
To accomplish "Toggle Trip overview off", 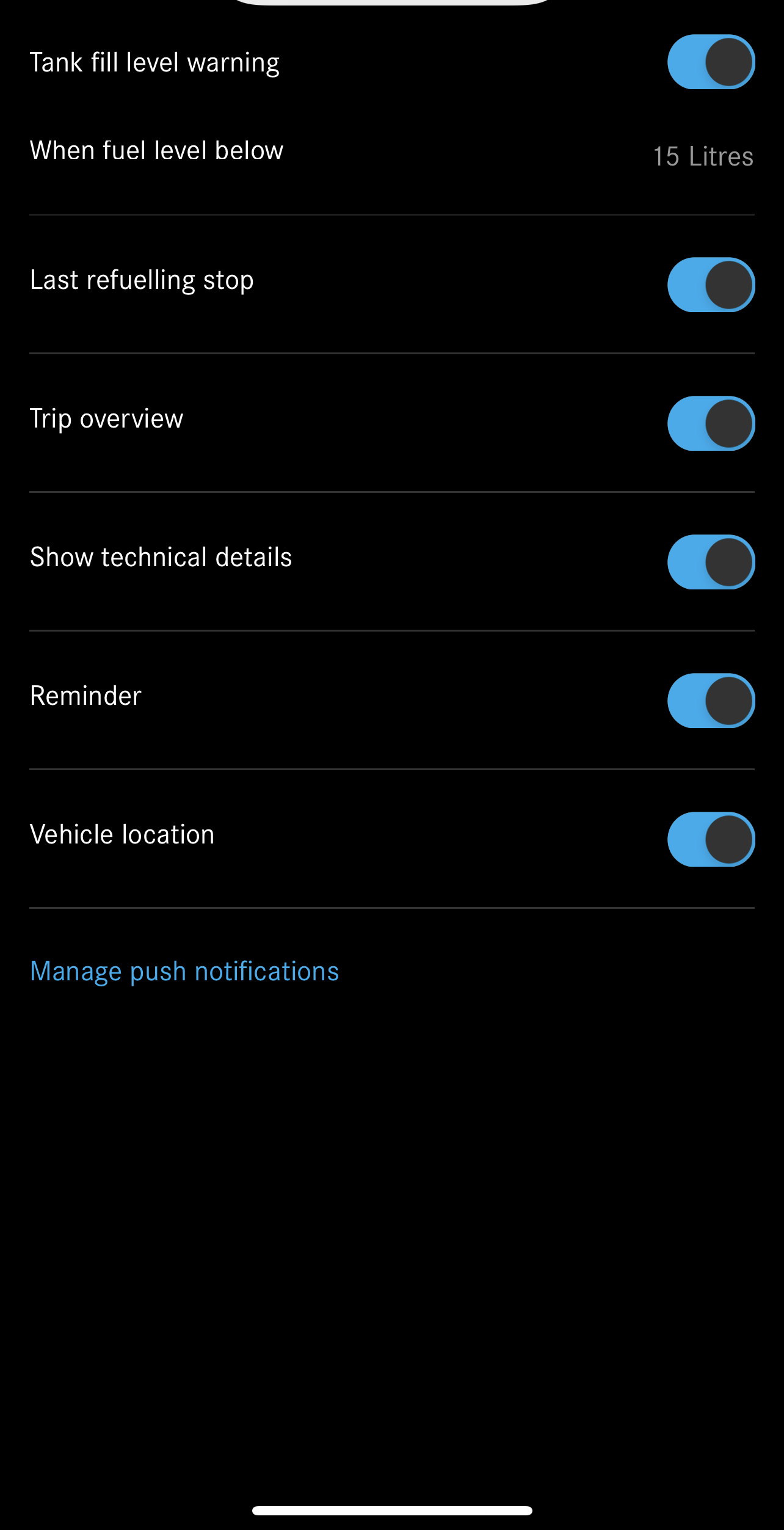I will tap(711, 423).
